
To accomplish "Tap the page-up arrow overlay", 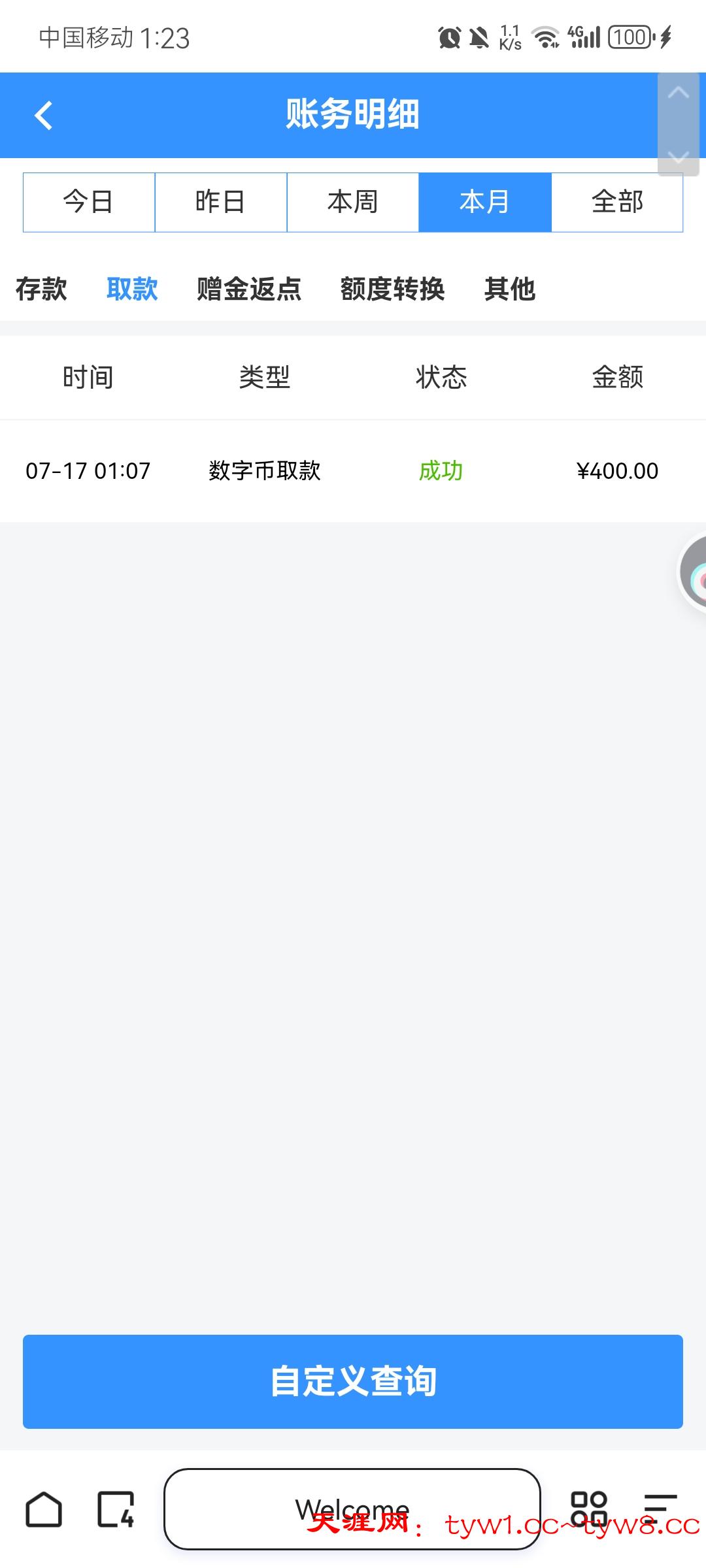I will tap(678, 93).
